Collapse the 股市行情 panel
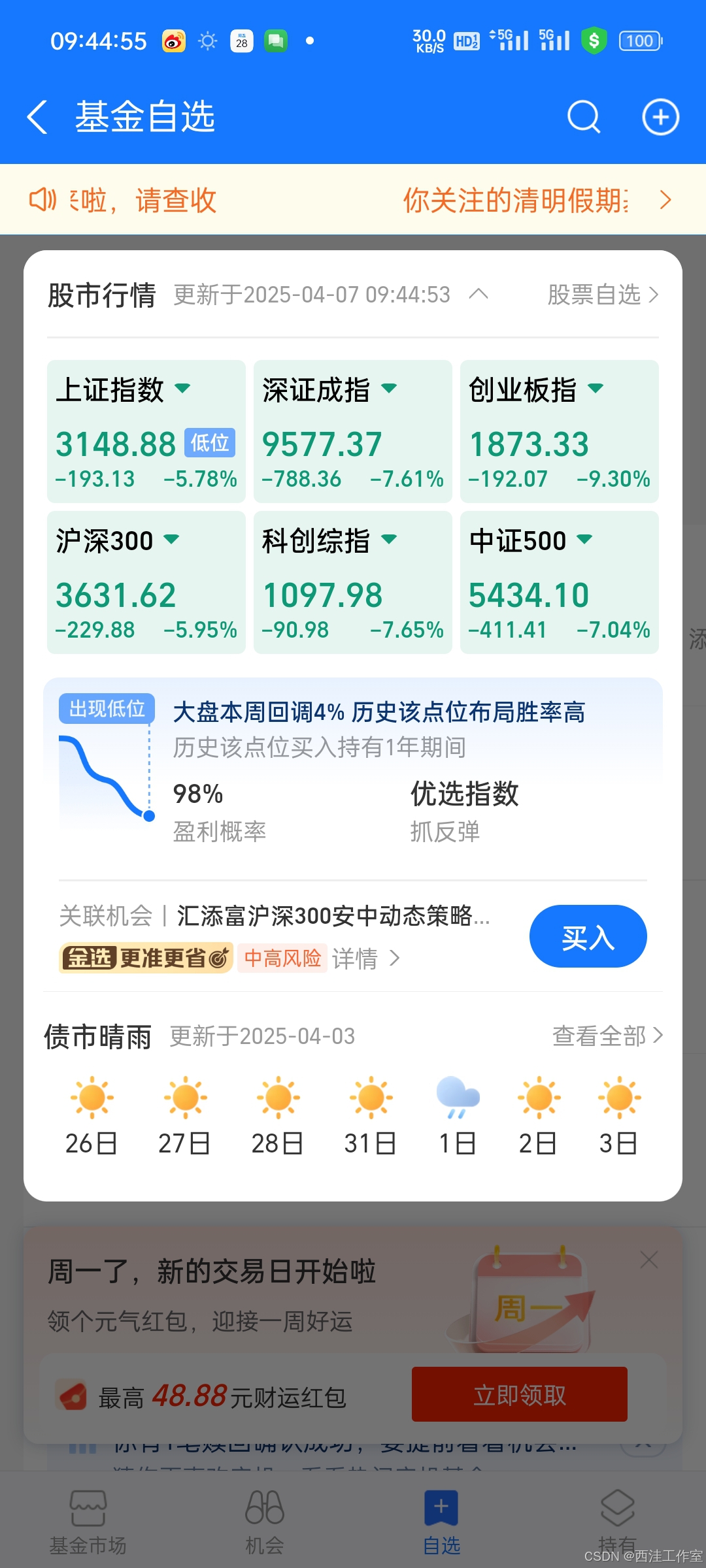706x1568 pixels. (479, 294)
